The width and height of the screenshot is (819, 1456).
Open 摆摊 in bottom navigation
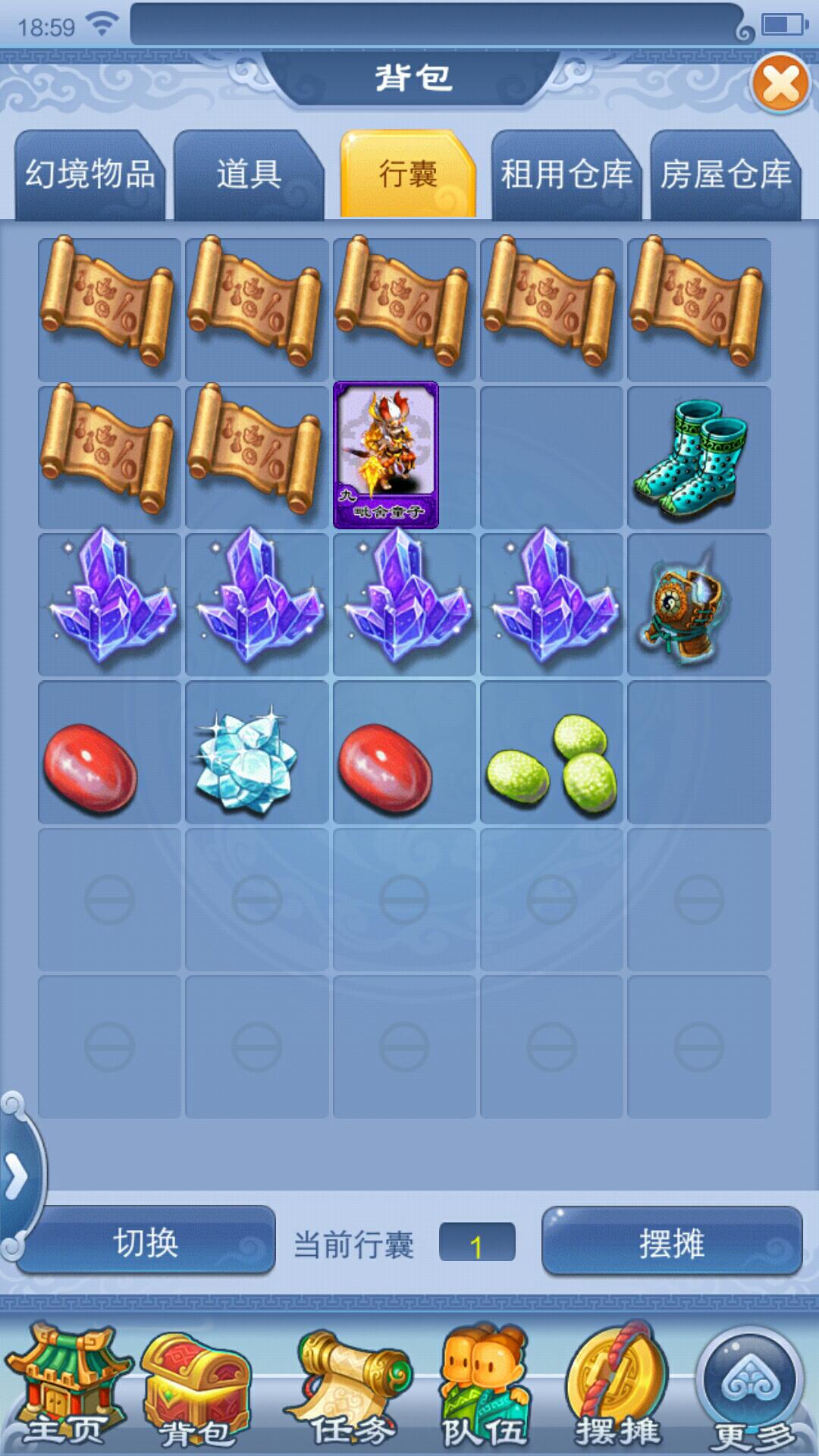tap(617, 1389)
